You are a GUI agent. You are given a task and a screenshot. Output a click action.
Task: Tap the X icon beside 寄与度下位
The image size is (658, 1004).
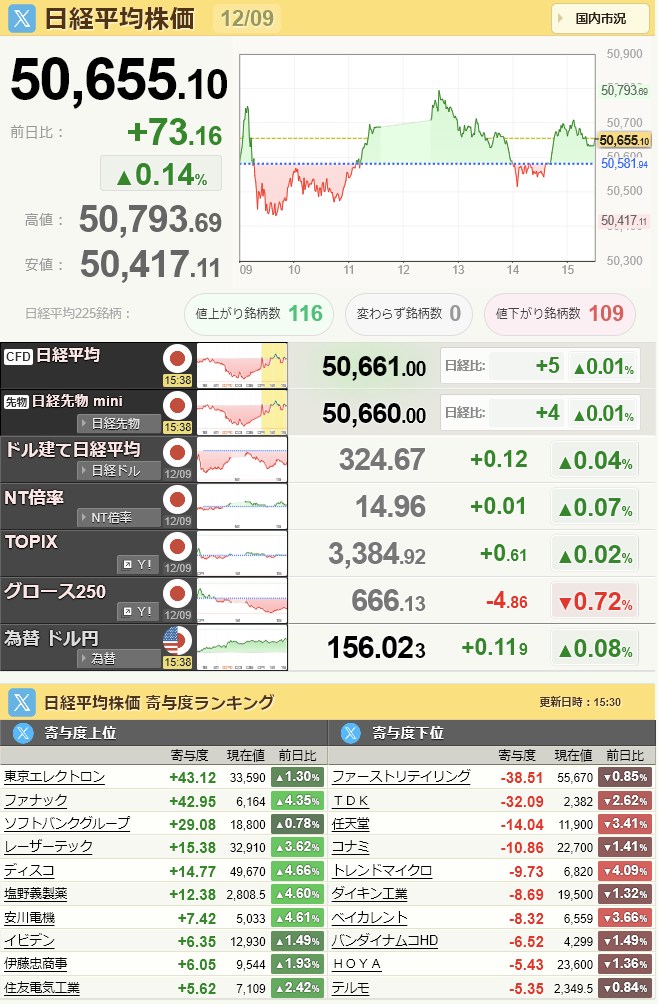[350, 733]
